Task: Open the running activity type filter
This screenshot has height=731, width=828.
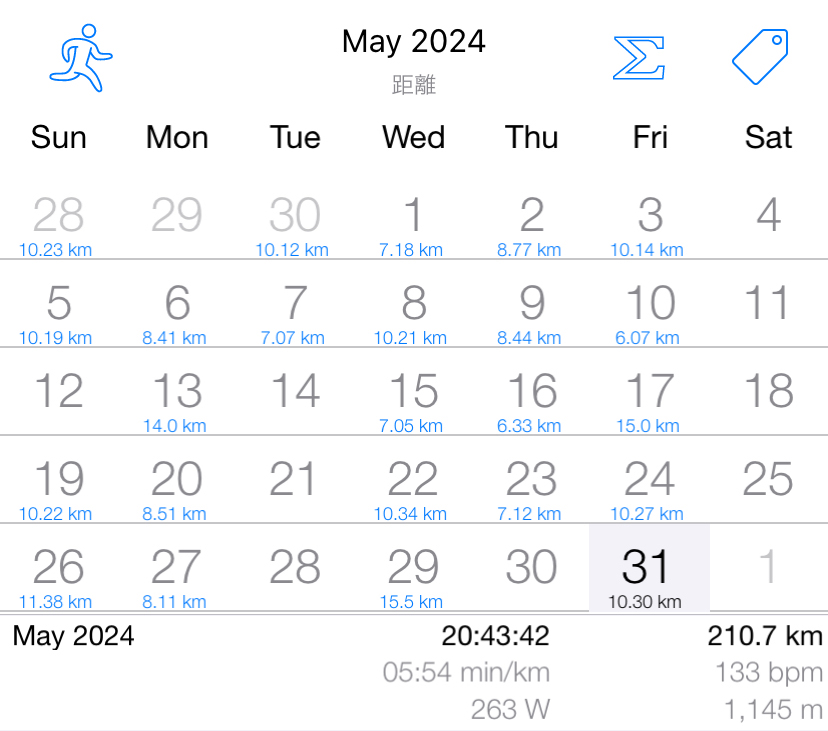Action: (x=82, y=58)
